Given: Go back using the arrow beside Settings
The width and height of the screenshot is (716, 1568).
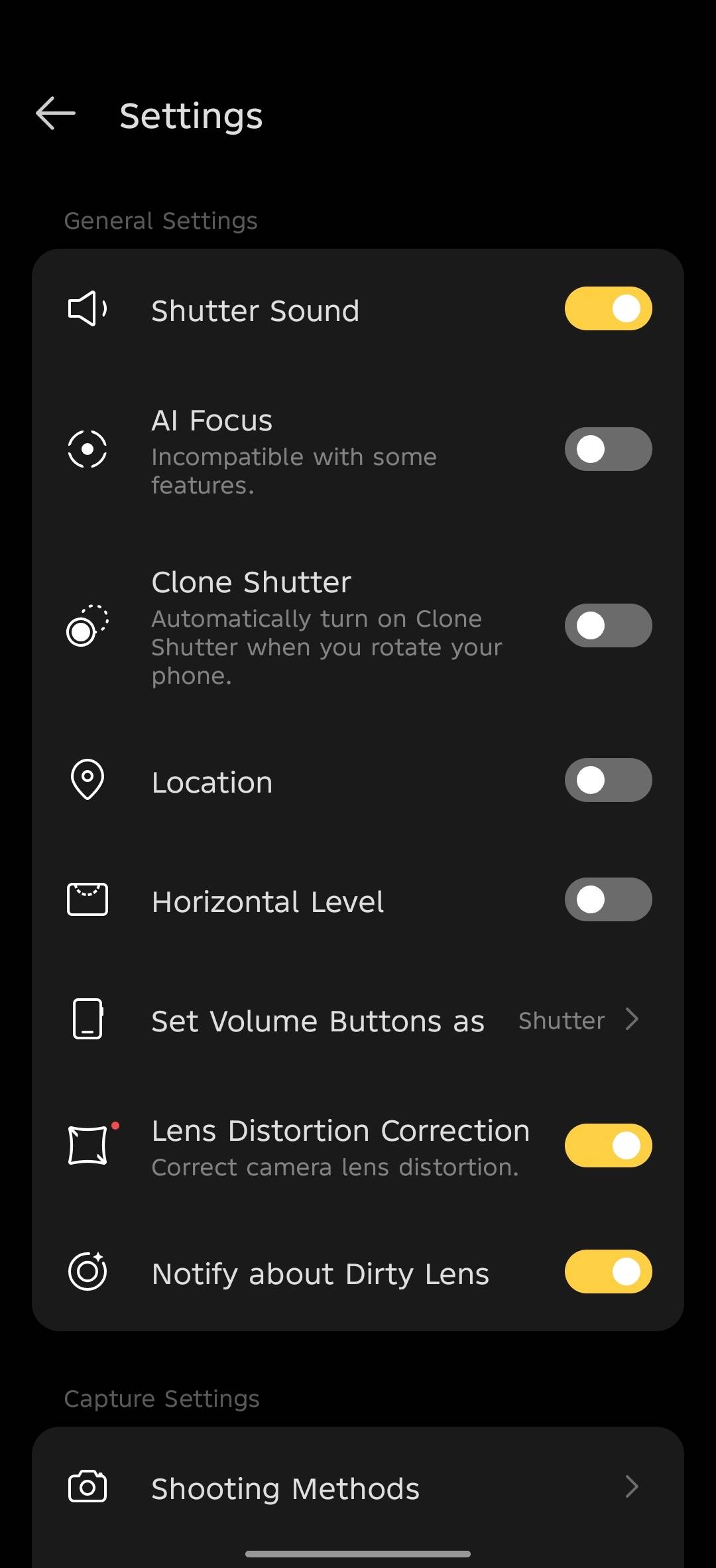Looking at the screenshot, I should pos(56,113).
